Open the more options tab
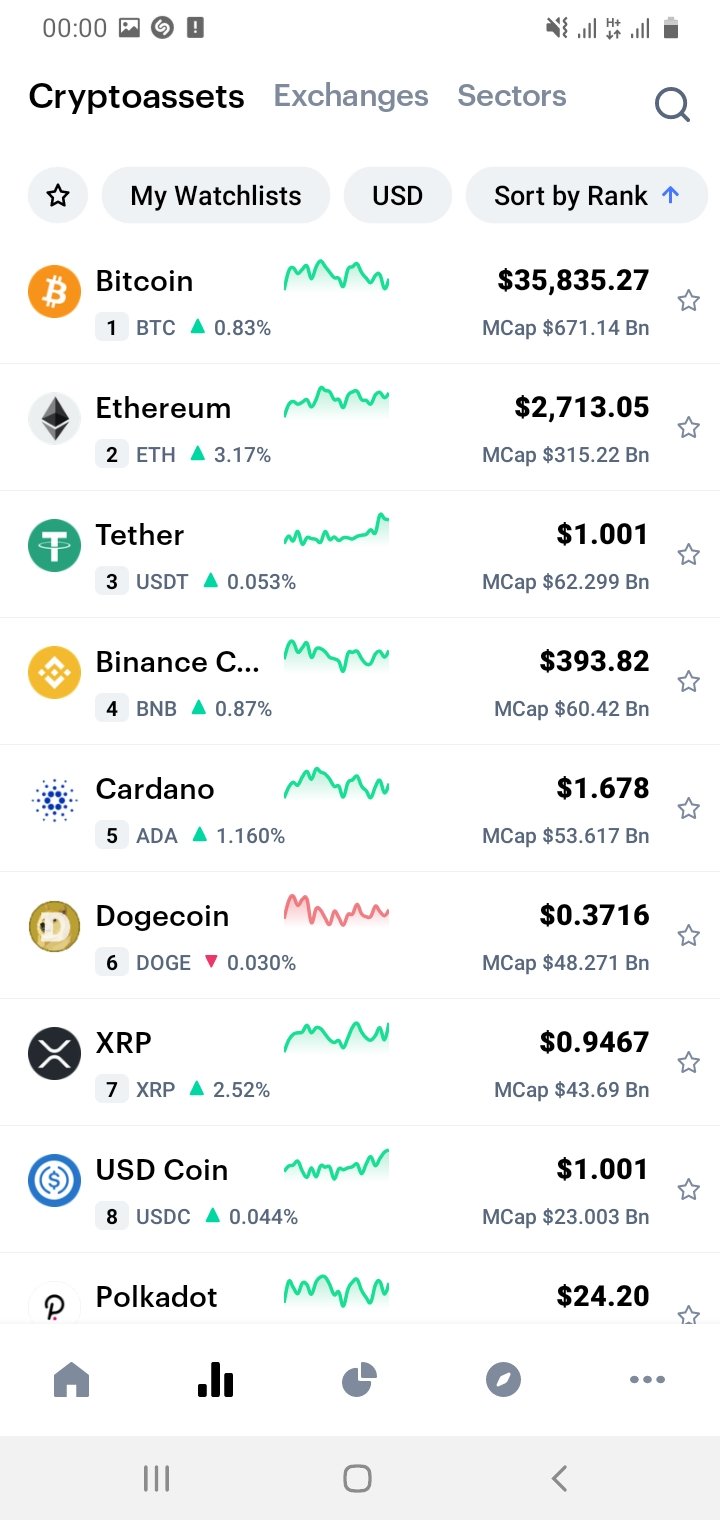The image size is (720, 1520). pos(647,1380)
